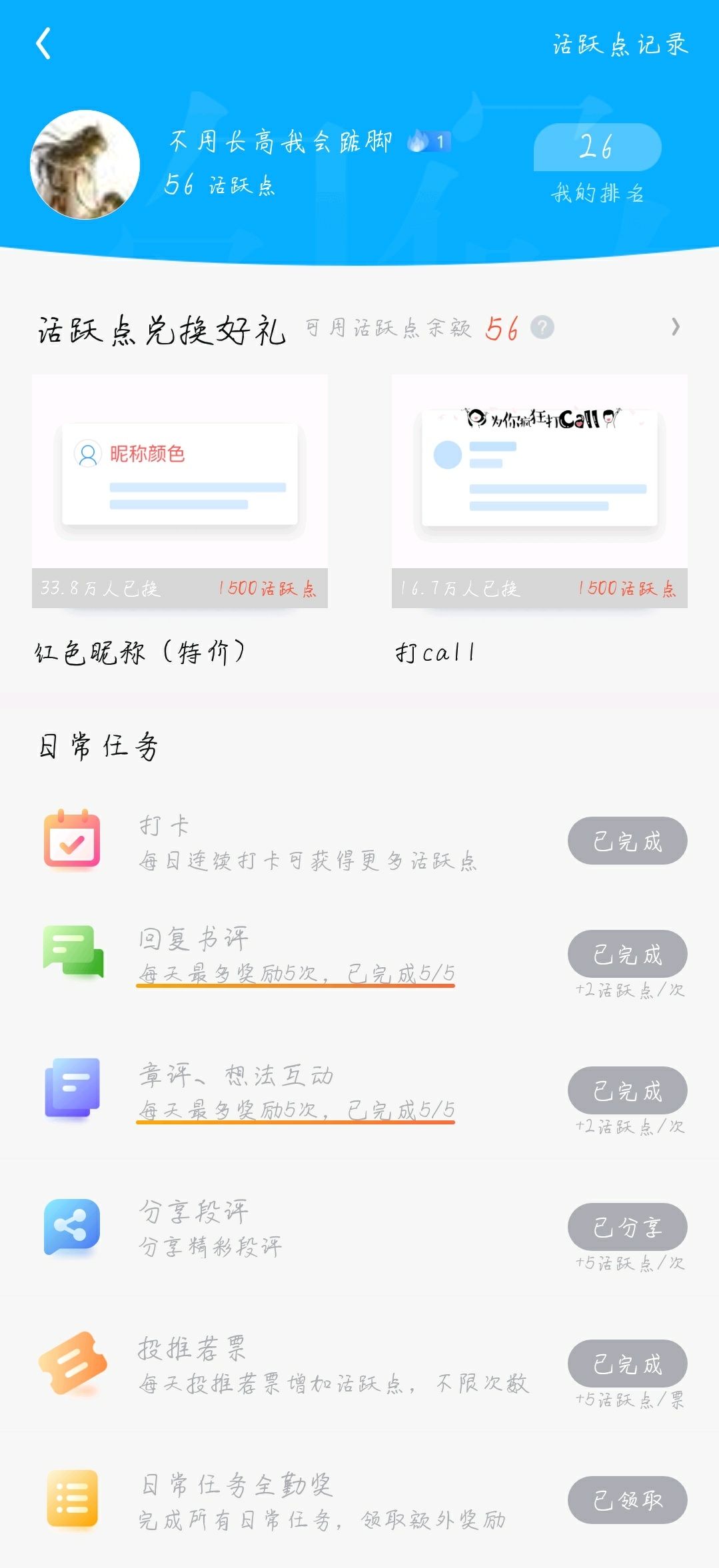Tap 已完成 button for 投推荐票 task
The height and width of the screenshot is (1568, 719).
627,1364
